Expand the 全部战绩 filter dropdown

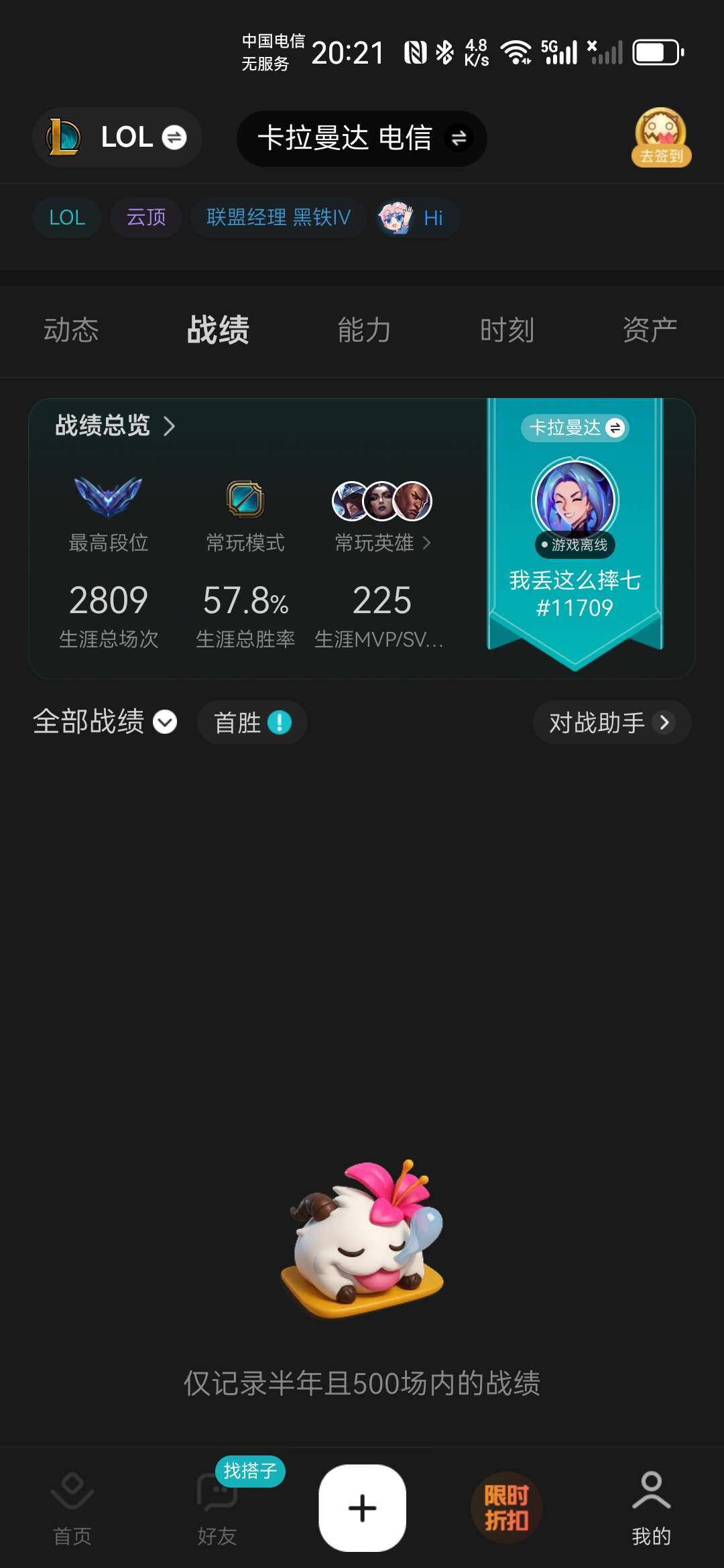105,722
